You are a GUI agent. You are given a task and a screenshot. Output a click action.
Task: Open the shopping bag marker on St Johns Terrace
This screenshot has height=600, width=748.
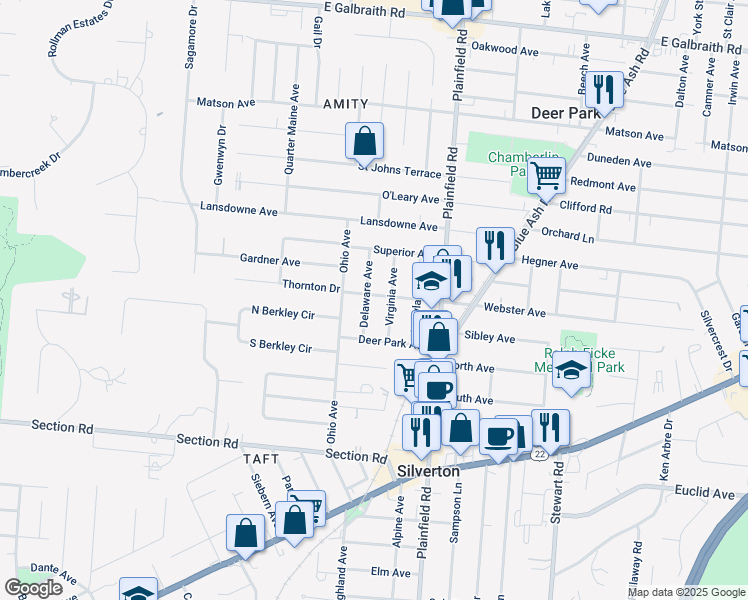coord(364,142)
